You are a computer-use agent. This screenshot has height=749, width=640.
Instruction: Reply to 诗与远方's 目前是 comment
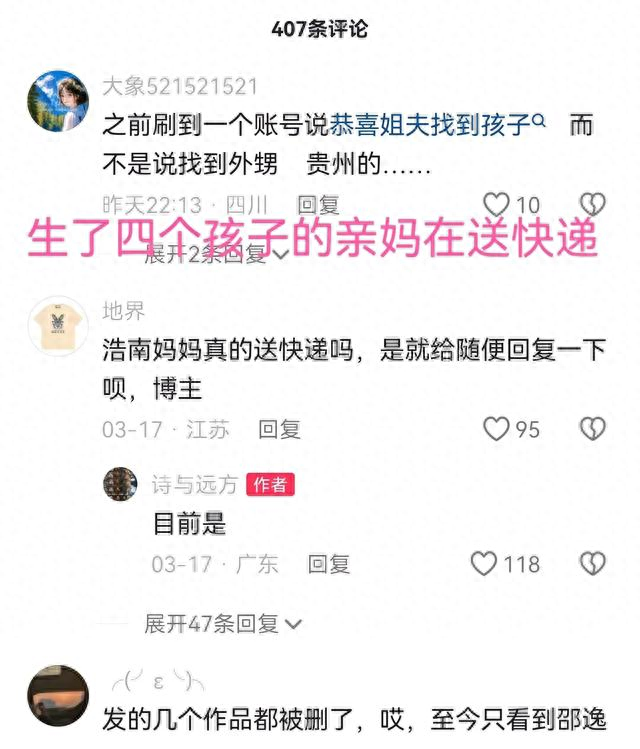click(328, 564)
